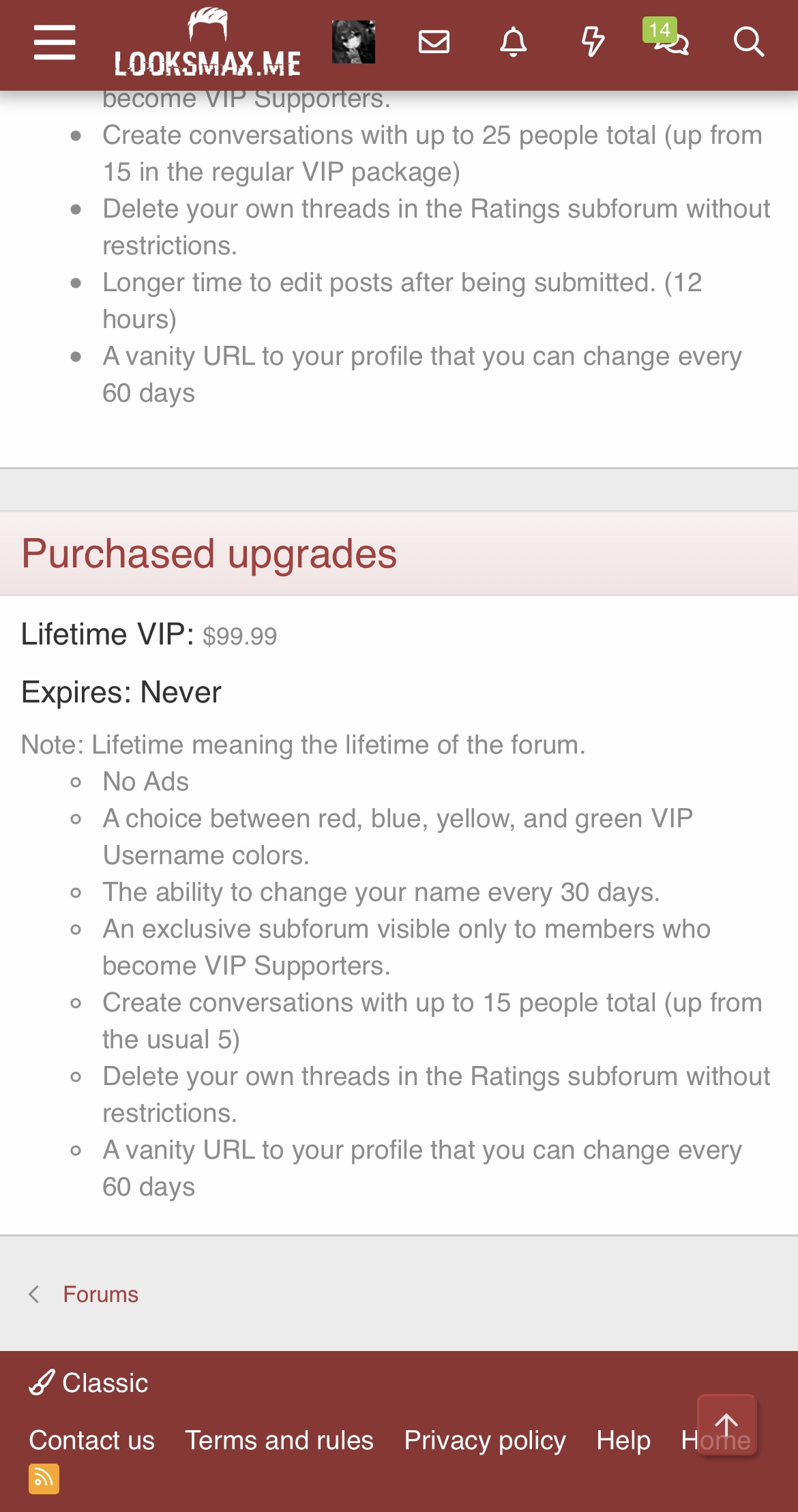798x1512 pixels.
Task: Open Privacy policy link
Action: (x=485, y=1440)
